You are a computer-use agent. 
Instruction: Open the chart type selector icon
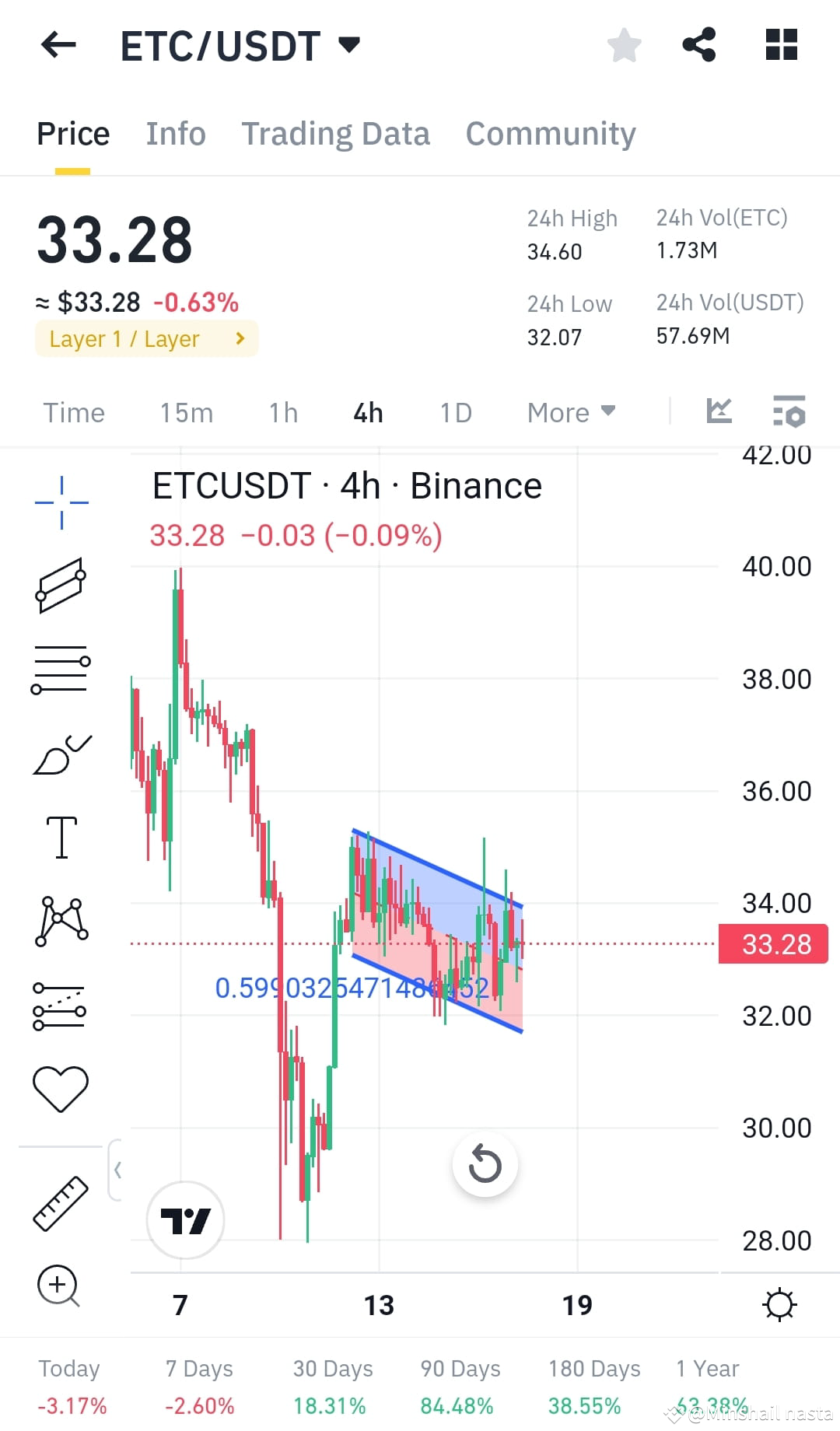[x=719, y=411]
